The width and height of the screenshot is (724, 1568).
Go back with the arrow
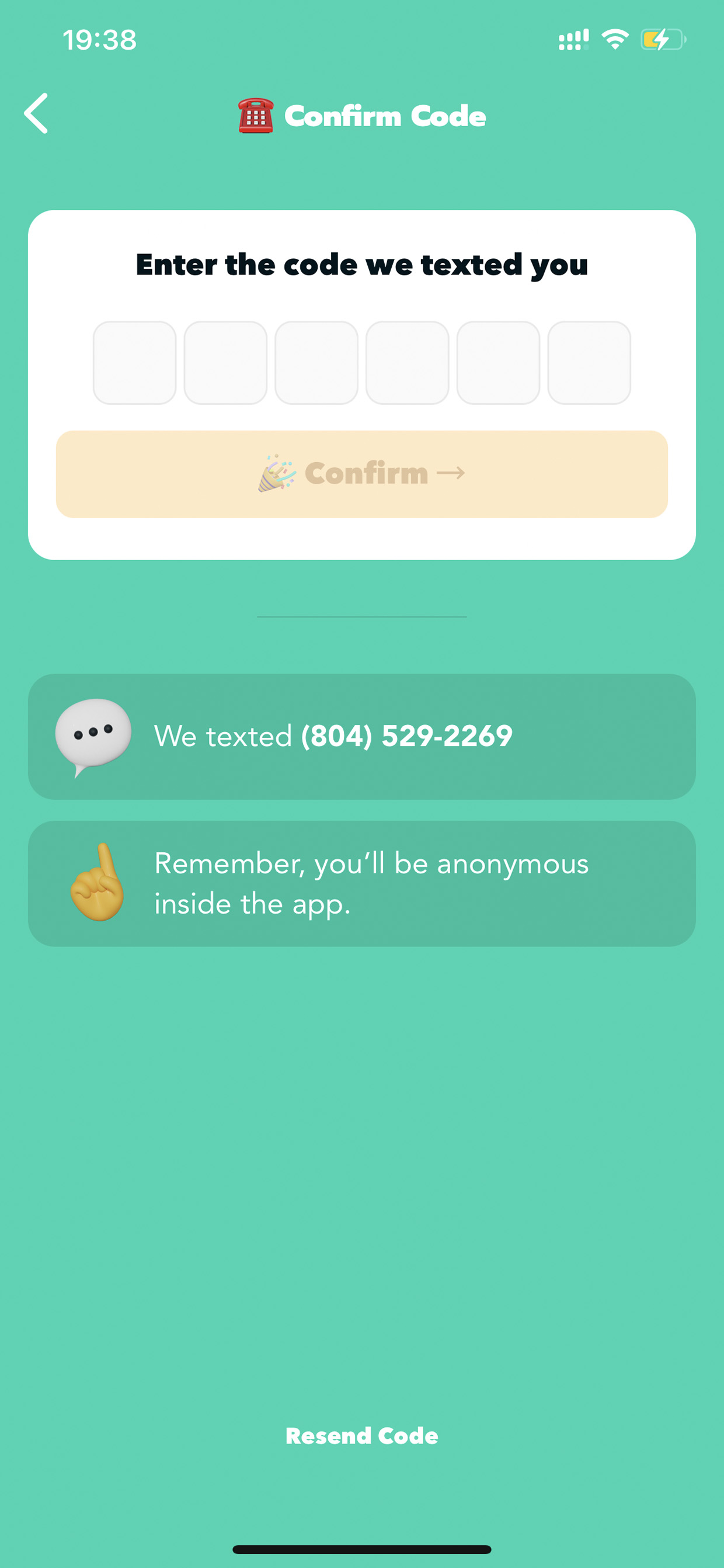(36, 113)
